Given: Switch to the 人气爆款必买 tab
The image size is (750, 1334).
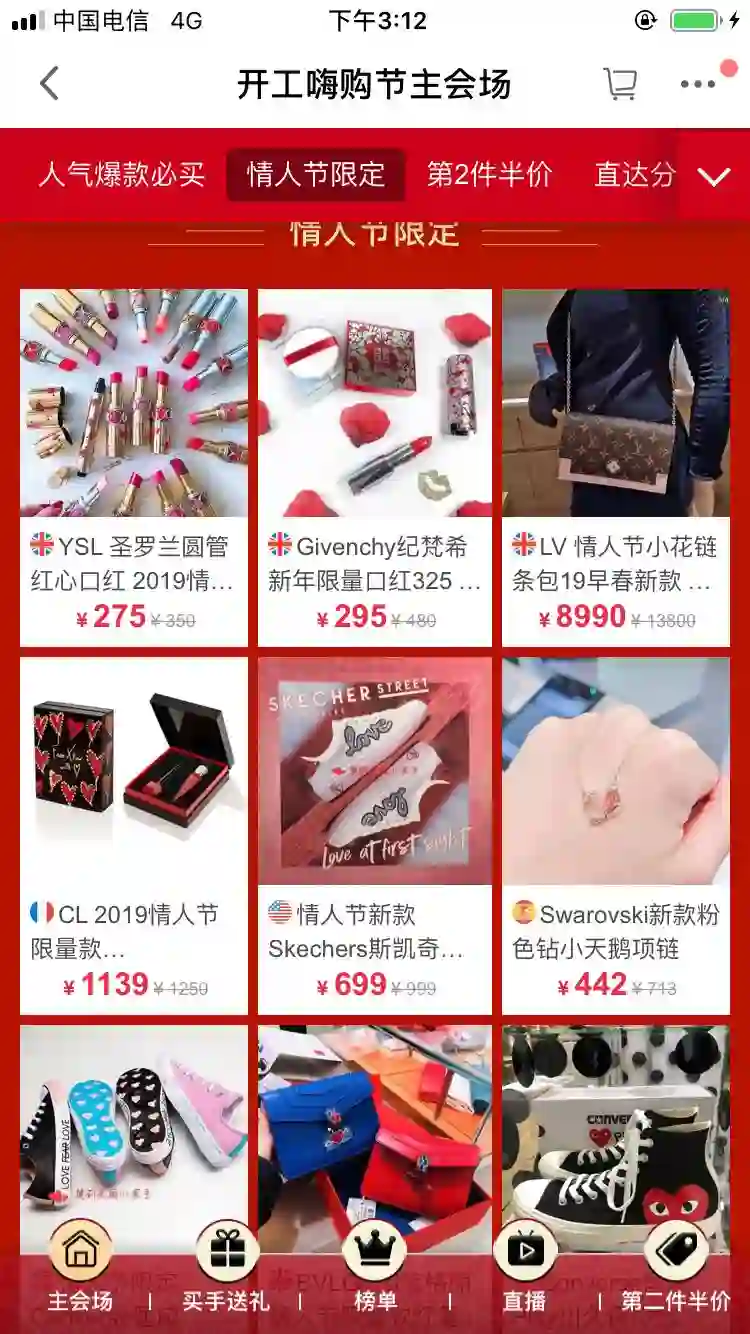Looking at the screenshot, I should pos(122,175).
